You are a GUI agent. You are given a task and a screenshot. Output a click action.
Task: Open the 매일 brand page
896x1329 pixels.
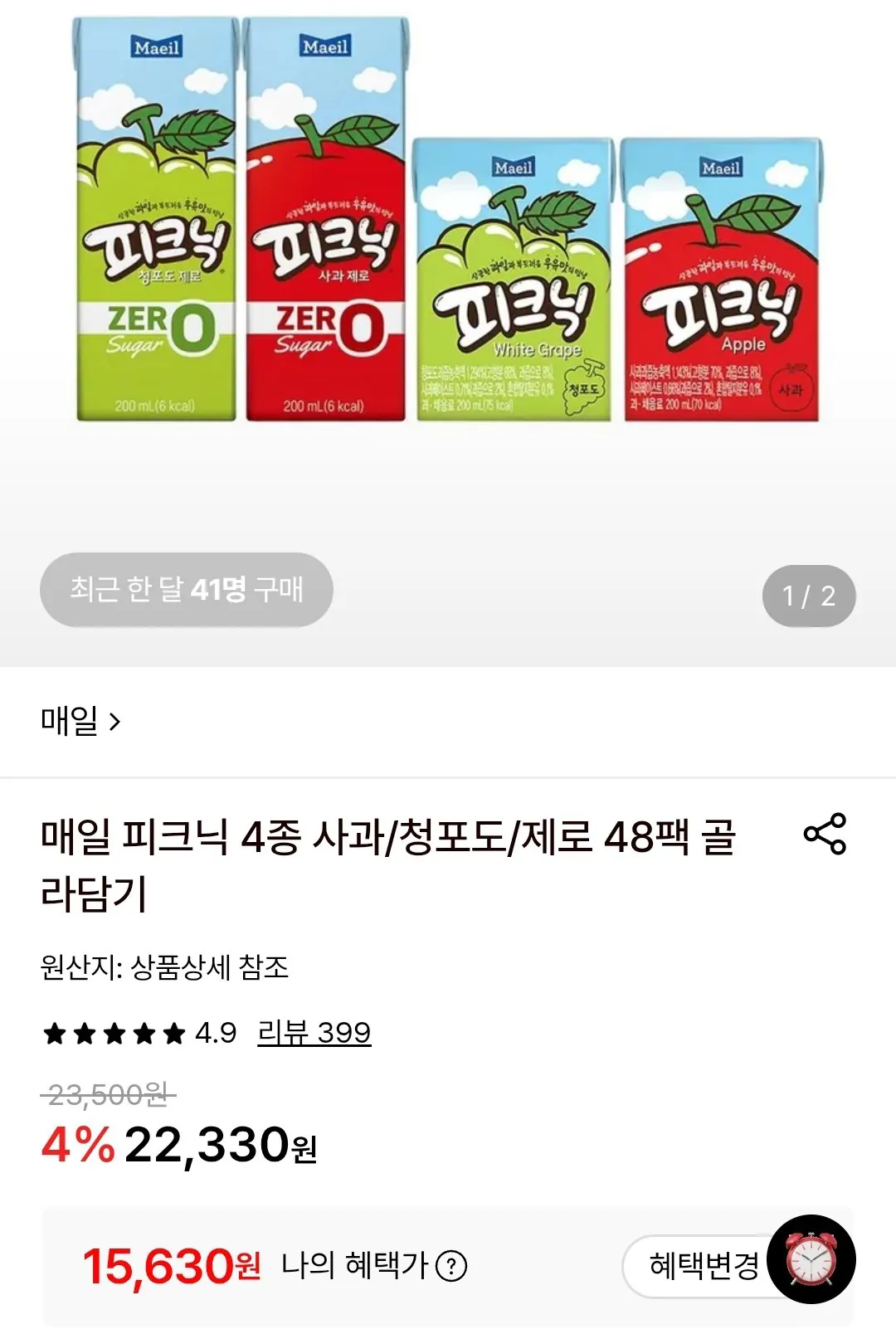tap(80, 721)
